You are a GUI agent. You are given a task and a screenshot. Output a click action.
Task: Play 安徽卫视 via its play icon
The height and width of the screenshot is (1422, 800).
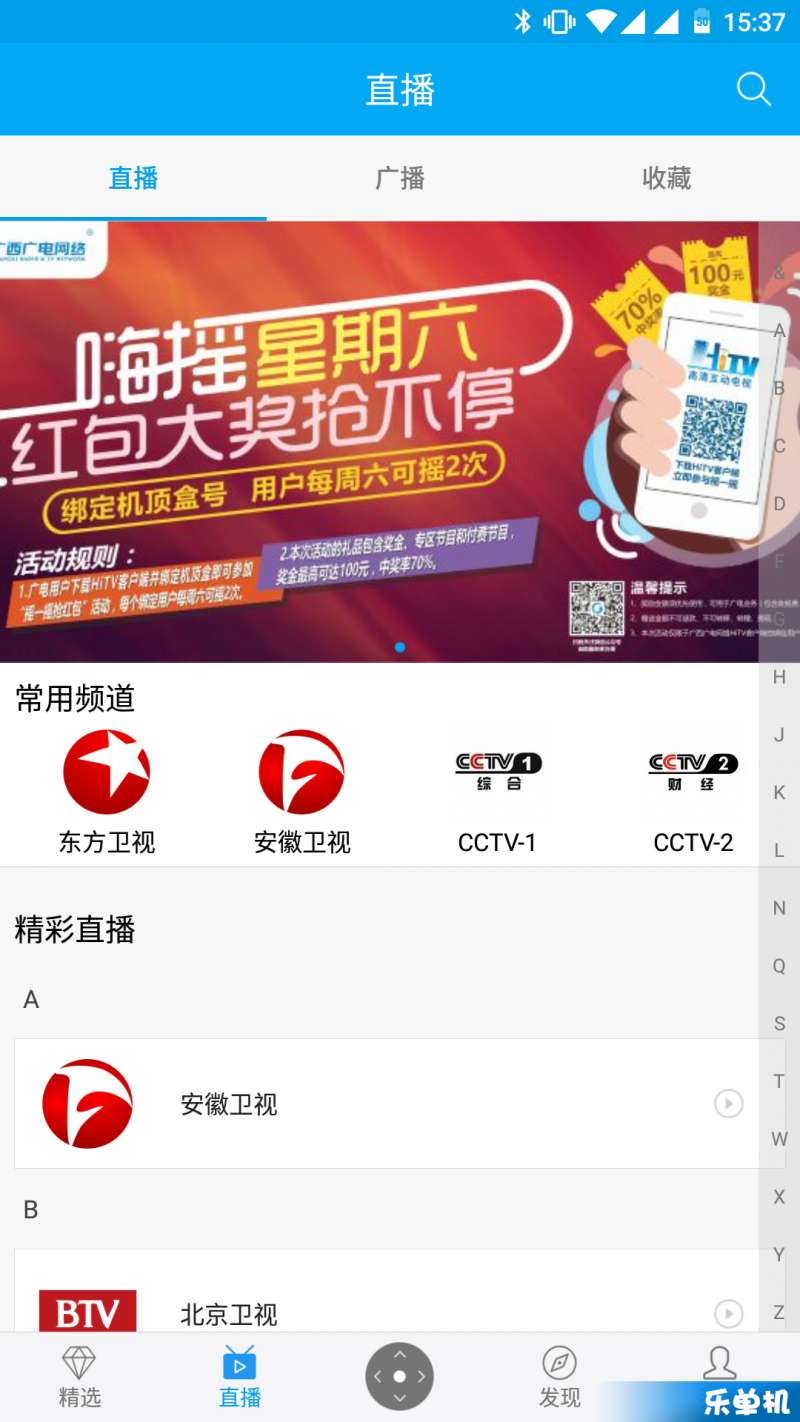[x=728, y=1104]
